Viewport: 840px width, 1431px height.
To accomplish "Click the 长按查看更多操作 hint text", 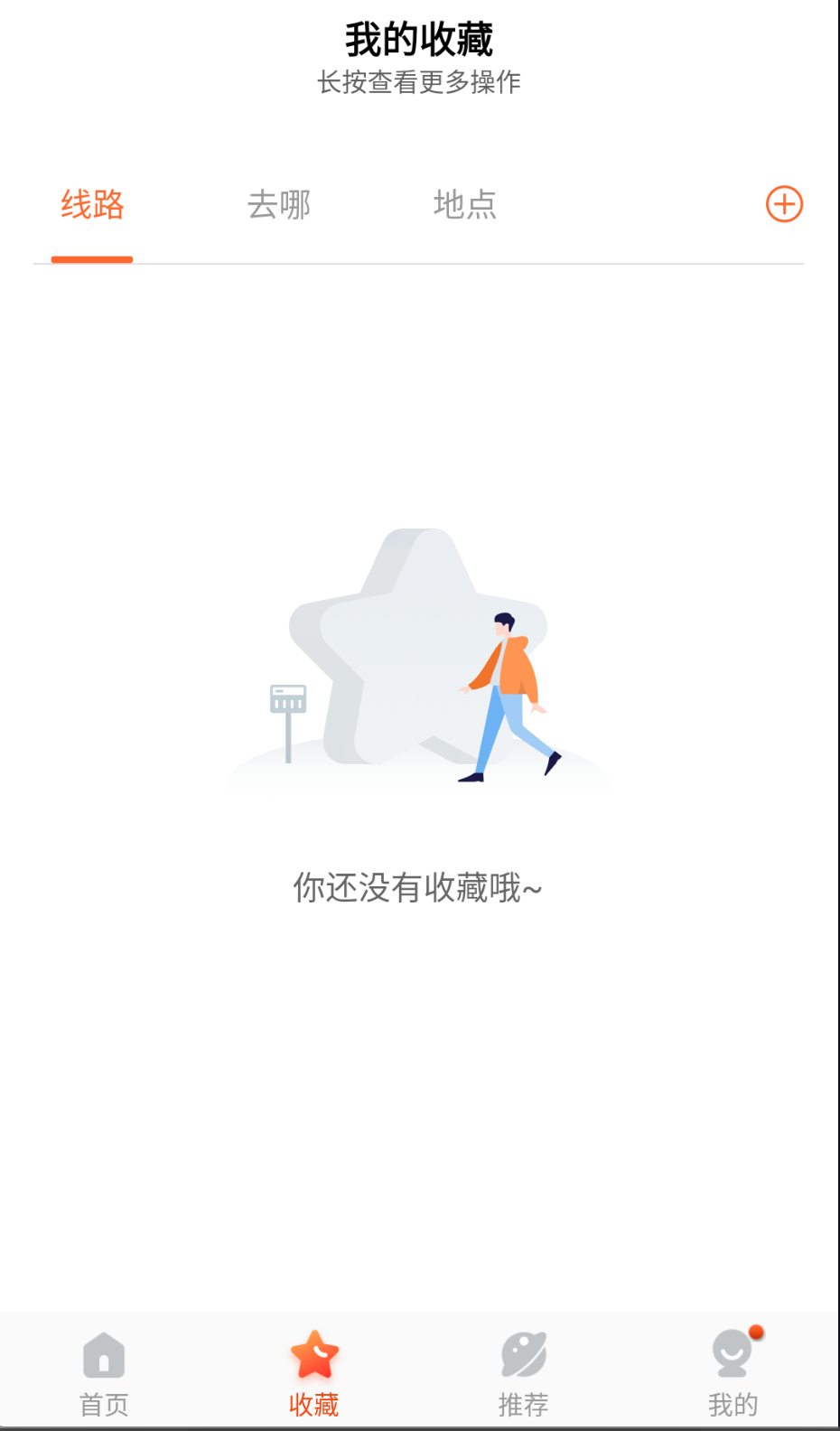I will (420, 81).
